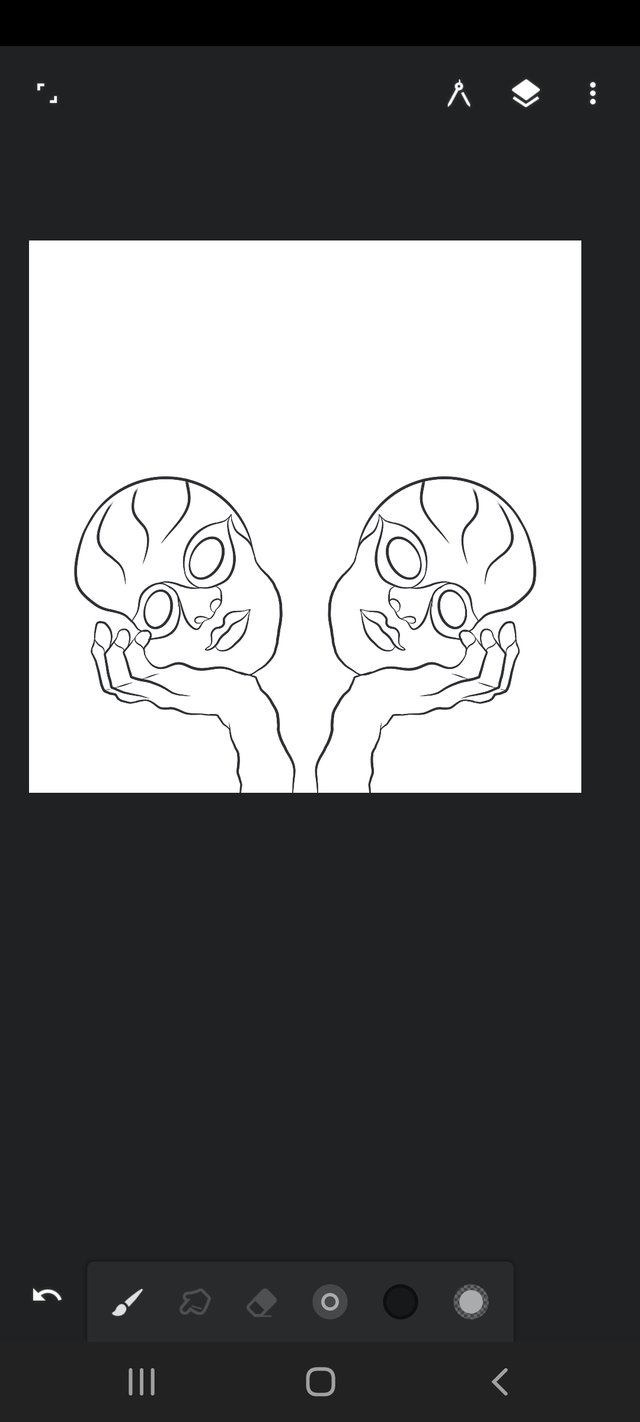Open recent apps from navigation bar
The image size is (640, 1422).
142,1382
